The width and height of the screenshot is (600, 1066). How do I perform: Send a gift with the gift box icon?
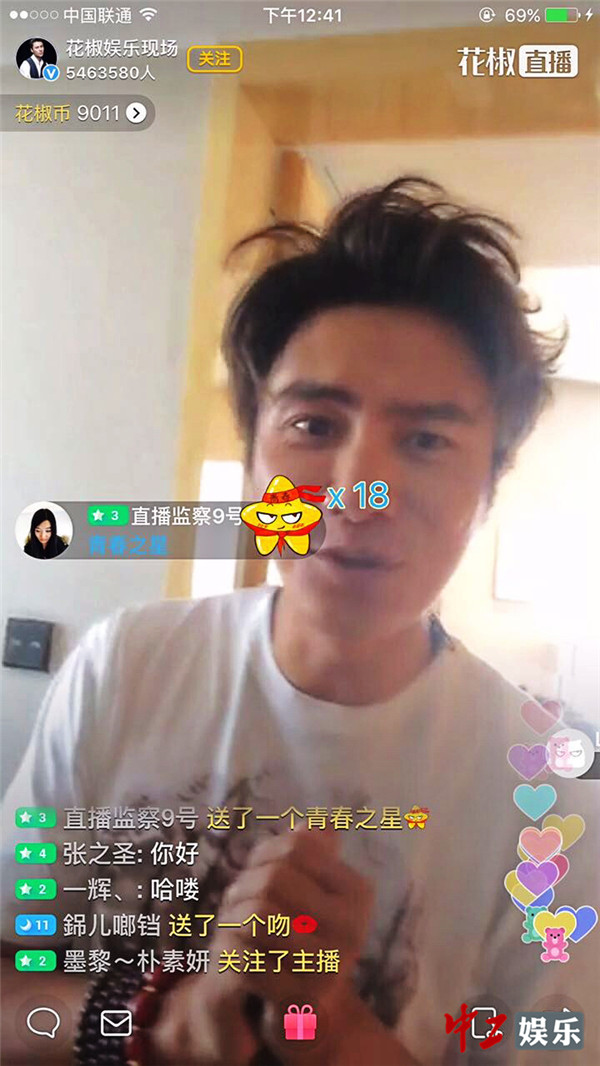tap(299, 1022)
